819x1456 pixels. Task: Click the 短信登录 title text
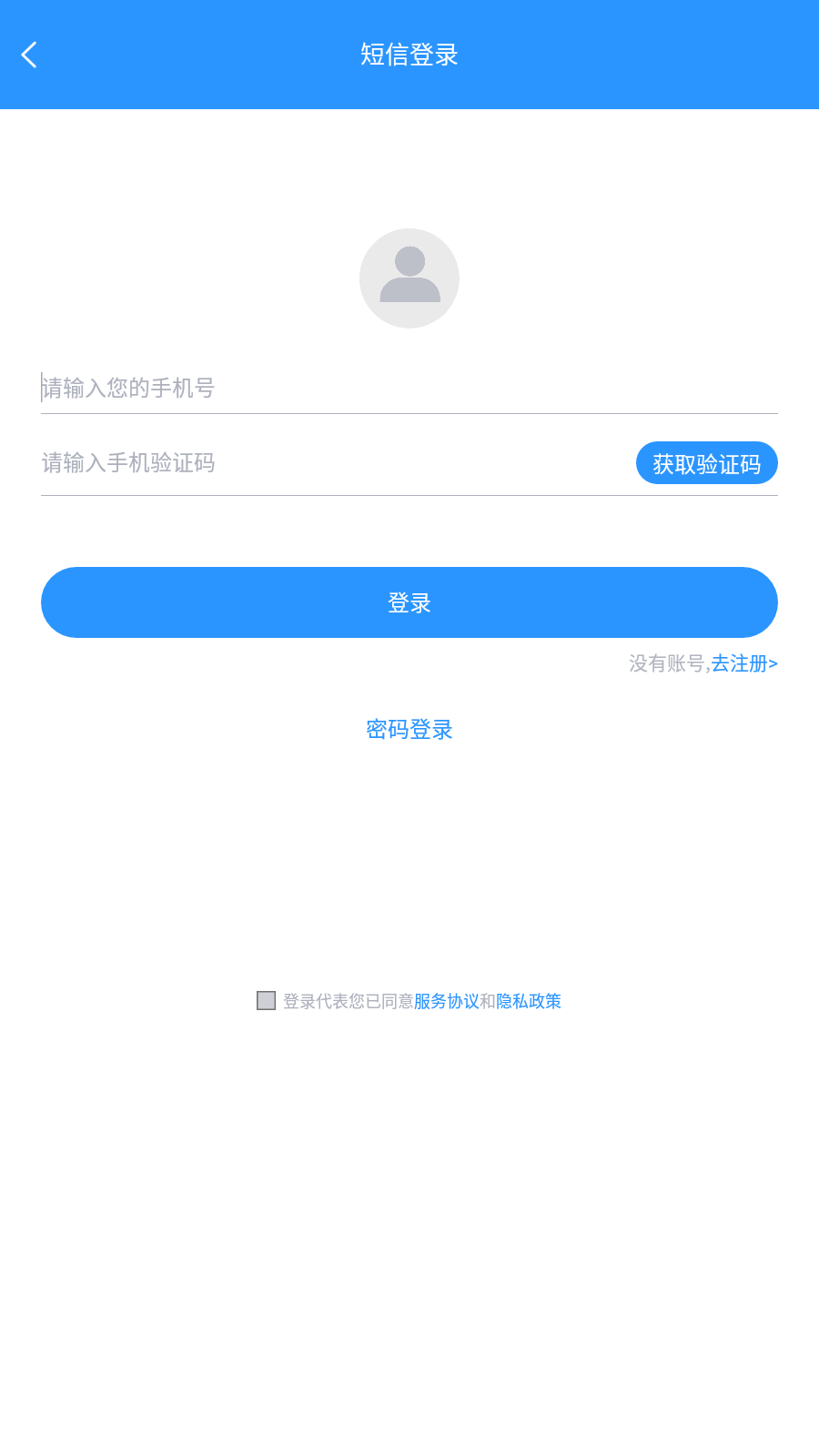[x=409, y=55]
